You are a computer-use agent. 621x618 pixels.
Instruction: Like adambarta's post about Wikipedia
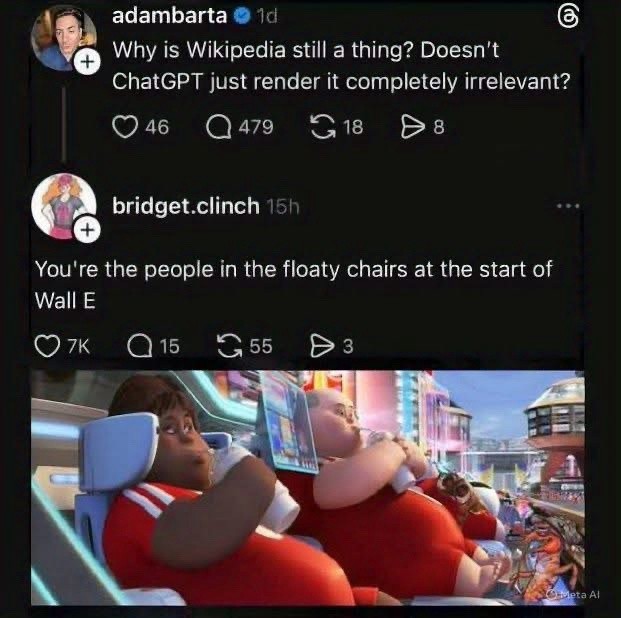(x=123, y=127)
